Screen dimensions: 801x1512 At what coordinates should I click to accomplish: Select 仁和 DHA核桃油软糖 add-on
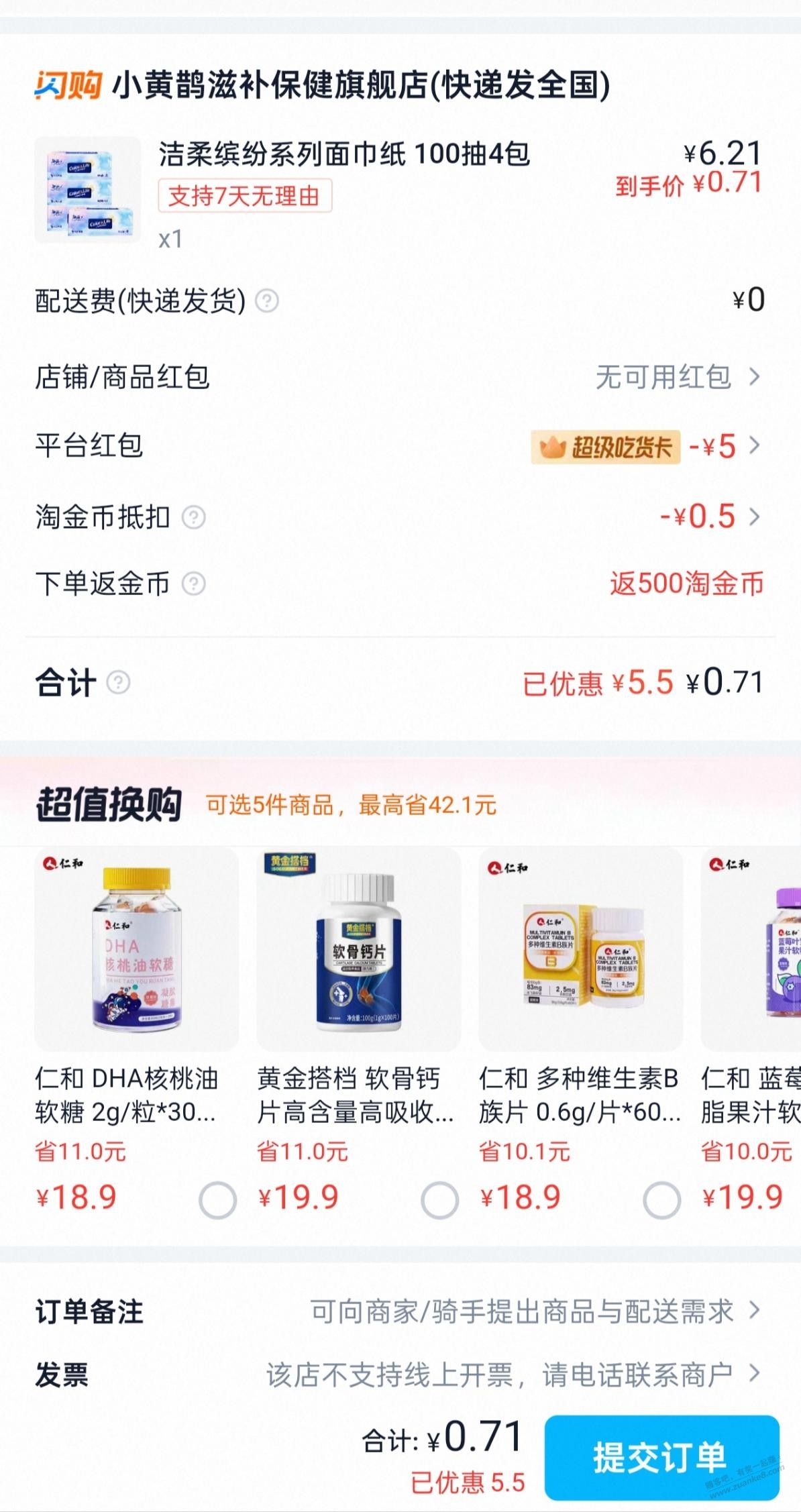tap(217, 1200)
